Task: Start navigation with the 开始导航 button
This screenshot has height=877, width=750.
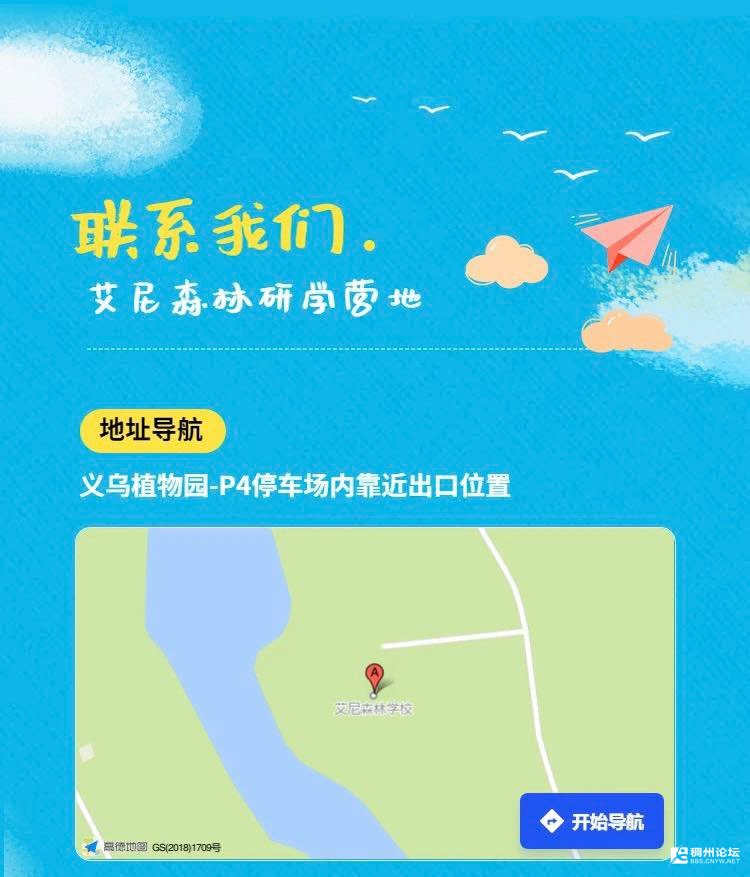Action: pos(591,821)
